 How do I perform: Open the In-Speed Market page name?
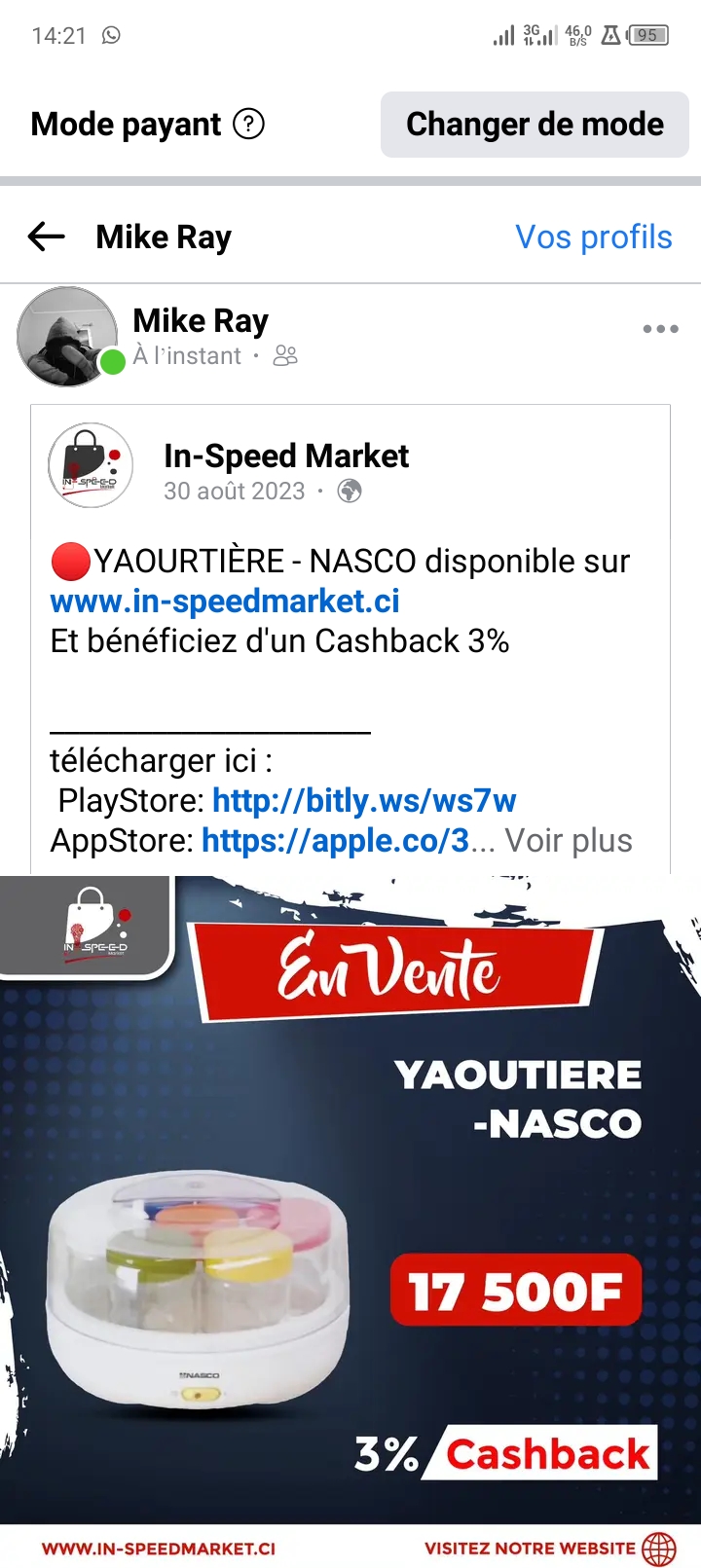[286, 456]
